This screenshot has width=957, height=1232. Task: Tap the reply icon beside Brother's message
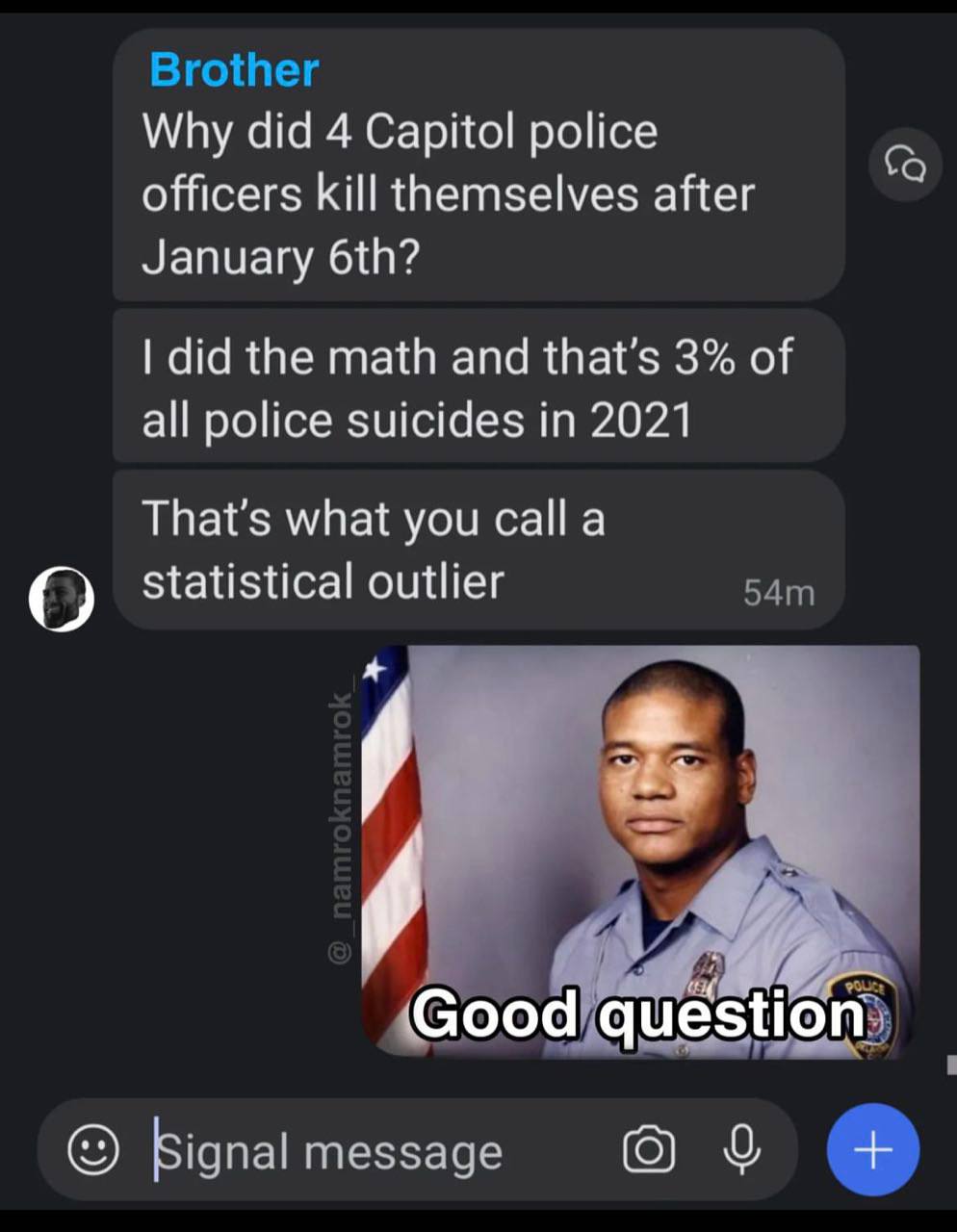point(905,164)
